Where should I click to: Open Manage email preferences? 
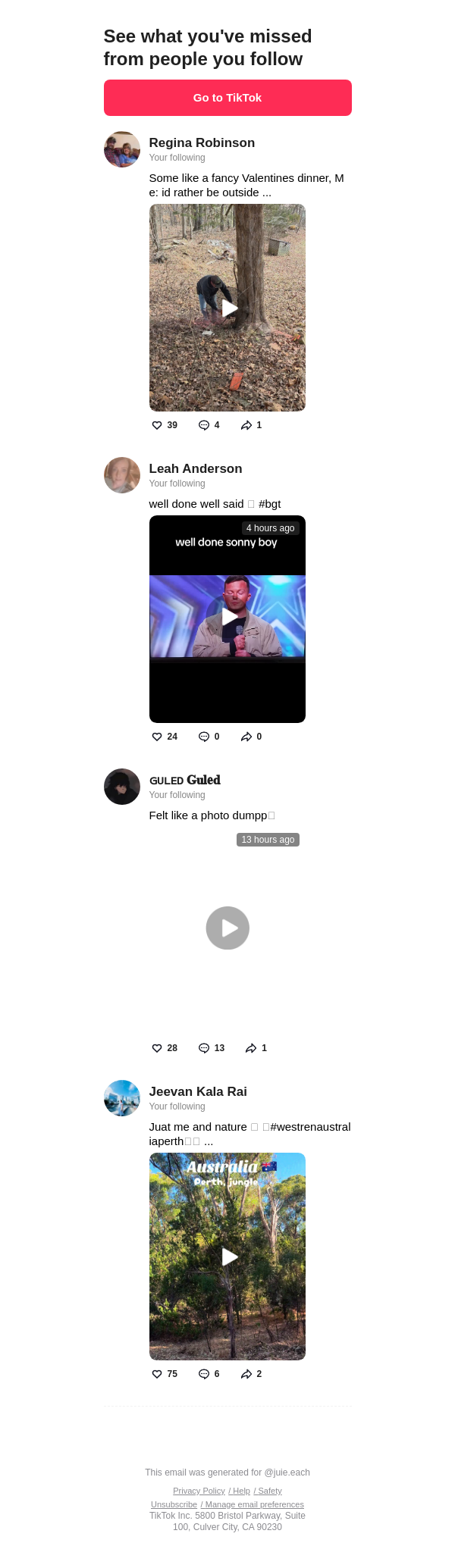tap(254, 1504)
